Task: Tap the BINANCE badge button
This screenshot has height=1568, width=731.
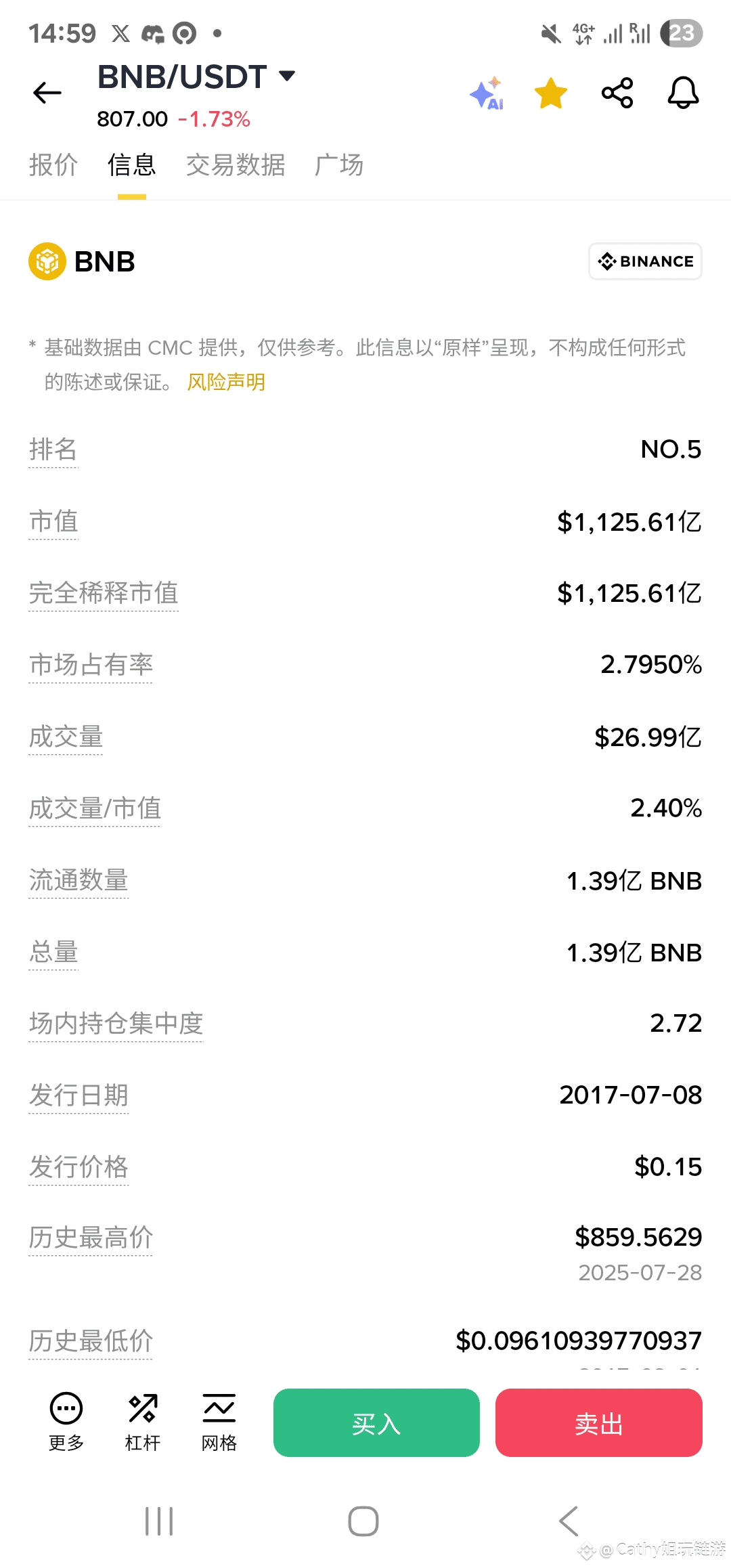Action: (x=645, y=261)
